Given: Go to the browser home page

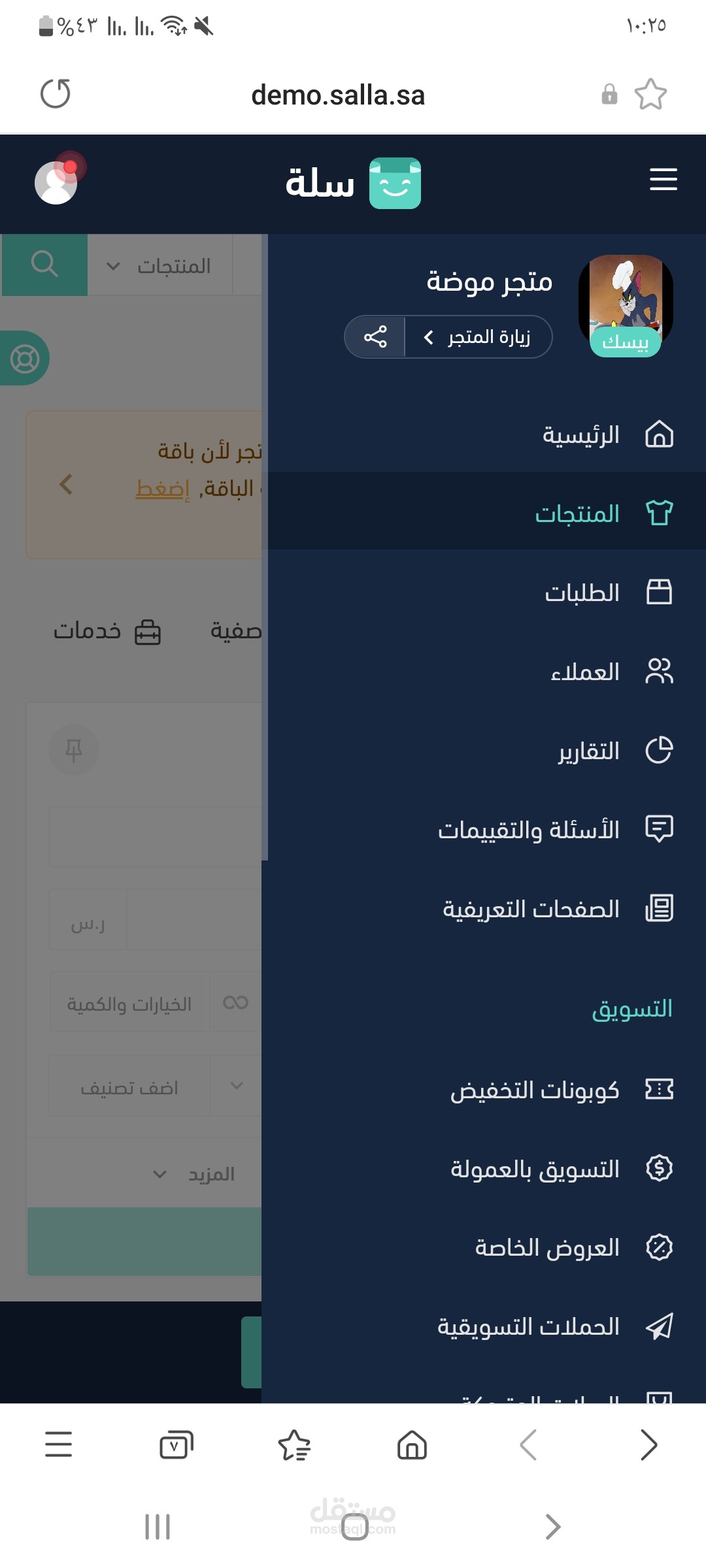Looking at the screenshot, I should [x=412, y=1445].
